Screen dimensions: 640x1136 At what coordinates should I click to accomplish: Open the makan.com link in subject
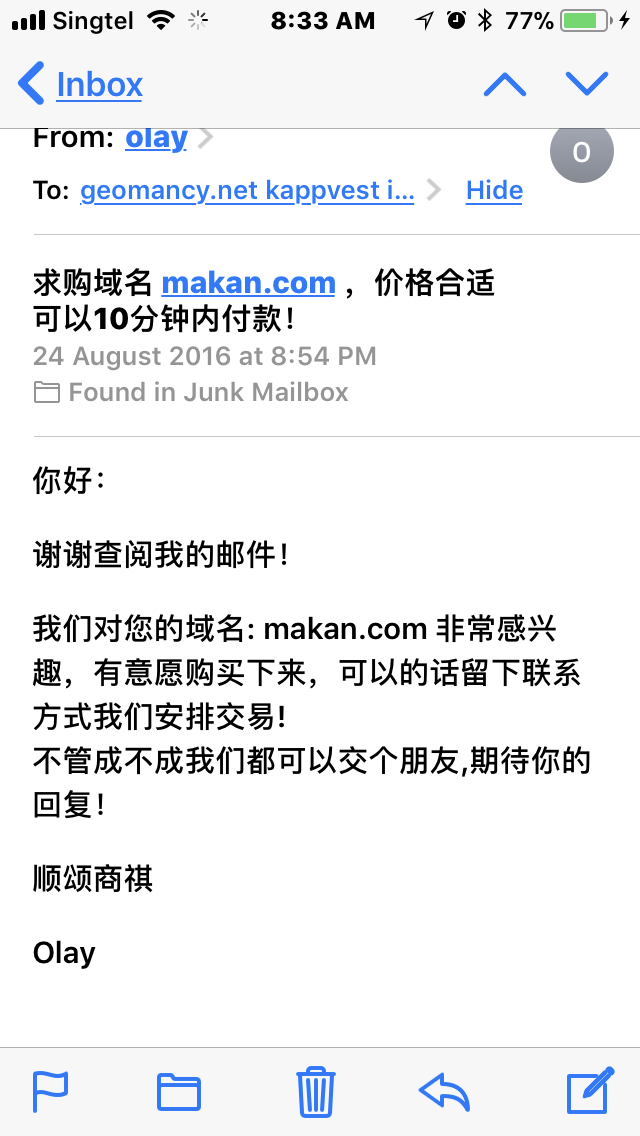249,283
